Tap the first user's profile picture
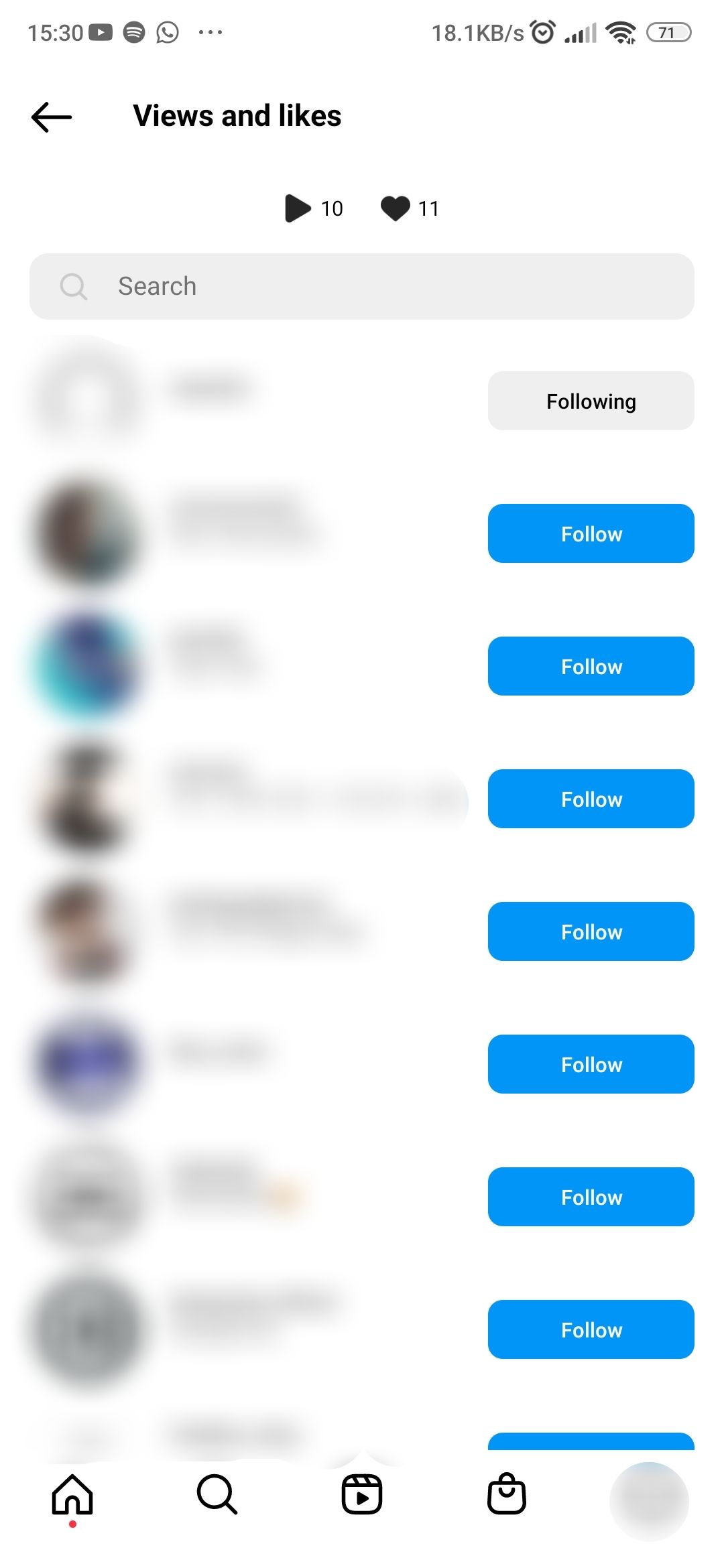 (87, 395)
